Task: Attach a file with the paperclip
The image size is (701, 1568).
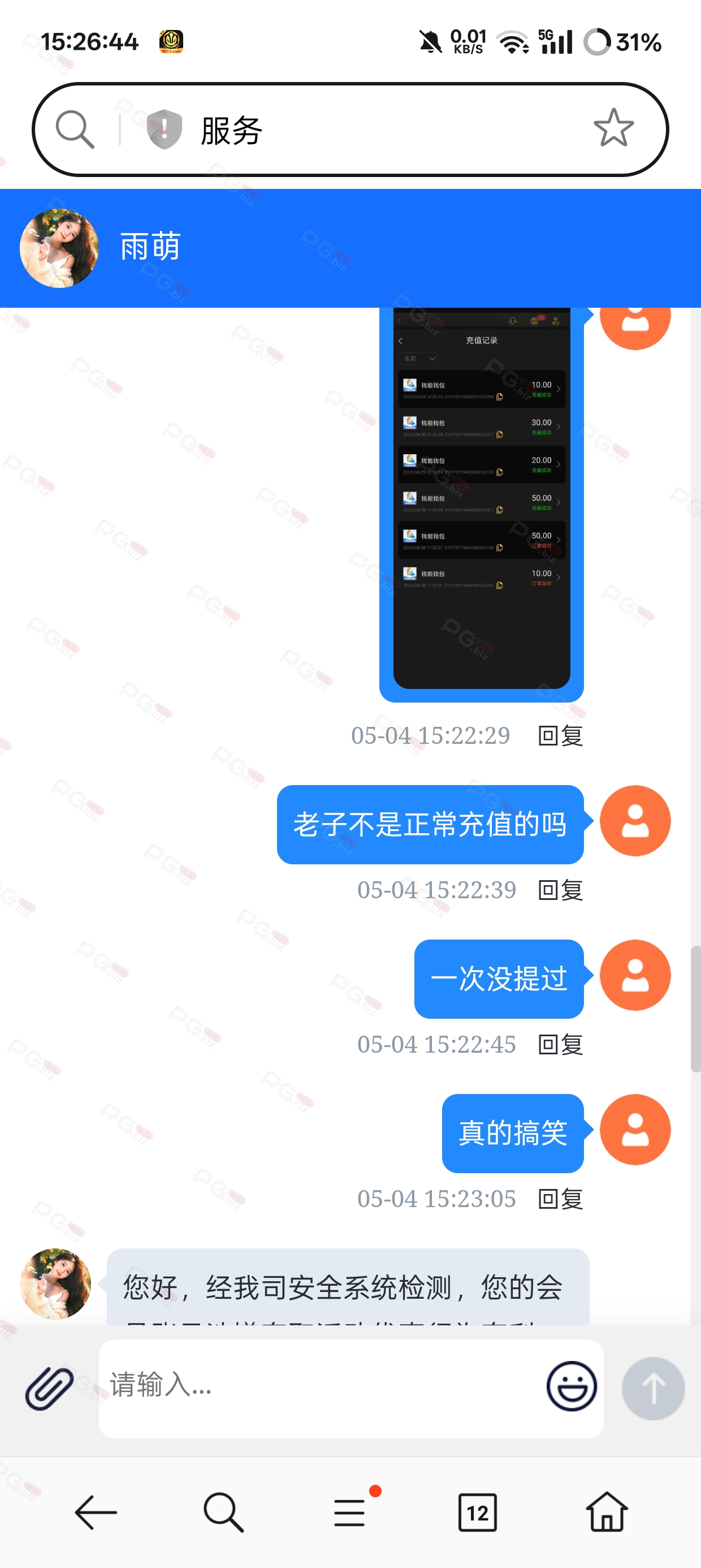Action: tap(49, 1389)
